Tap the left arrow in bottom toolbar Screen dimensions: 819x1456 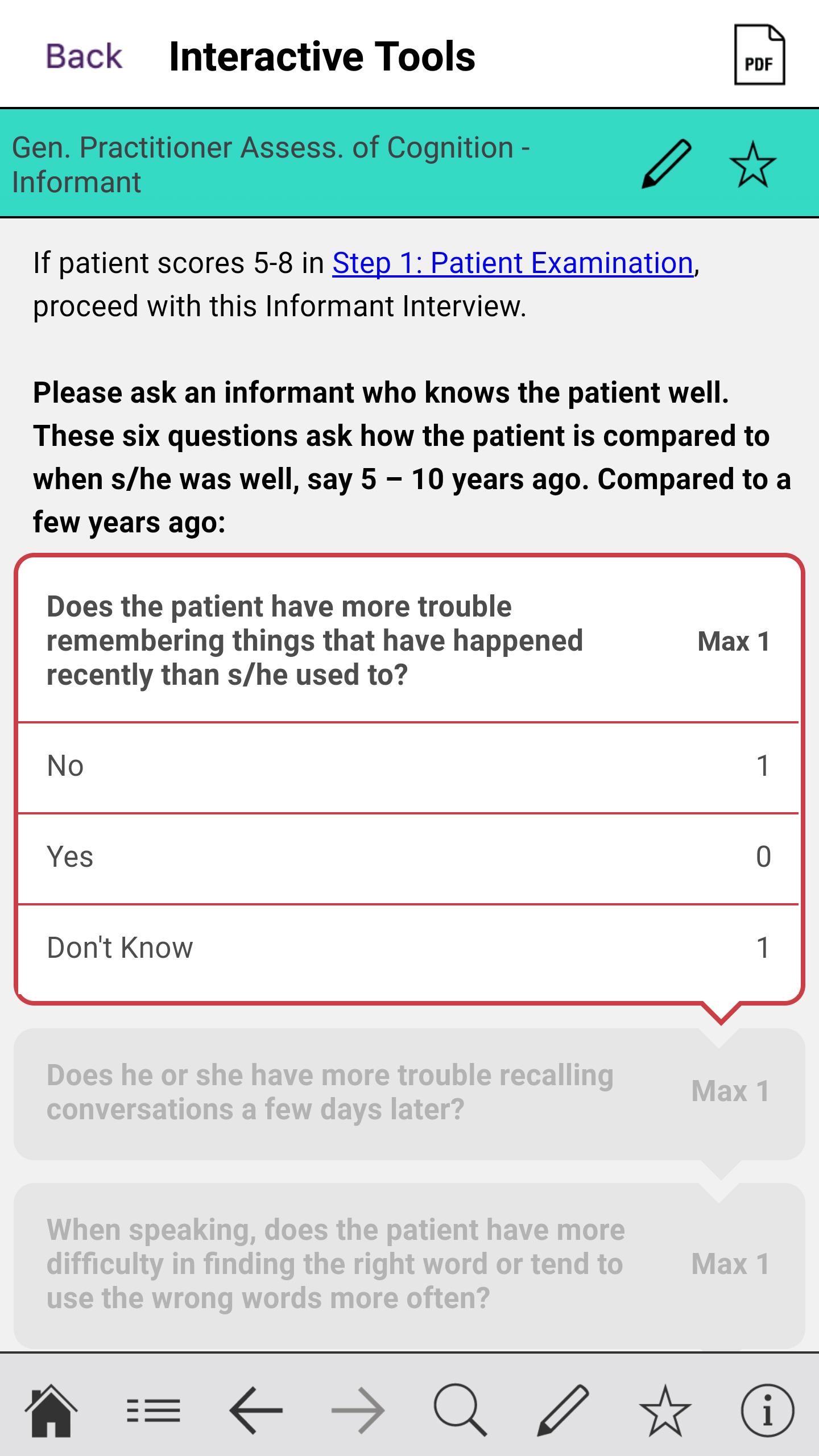pos(256,1410)
